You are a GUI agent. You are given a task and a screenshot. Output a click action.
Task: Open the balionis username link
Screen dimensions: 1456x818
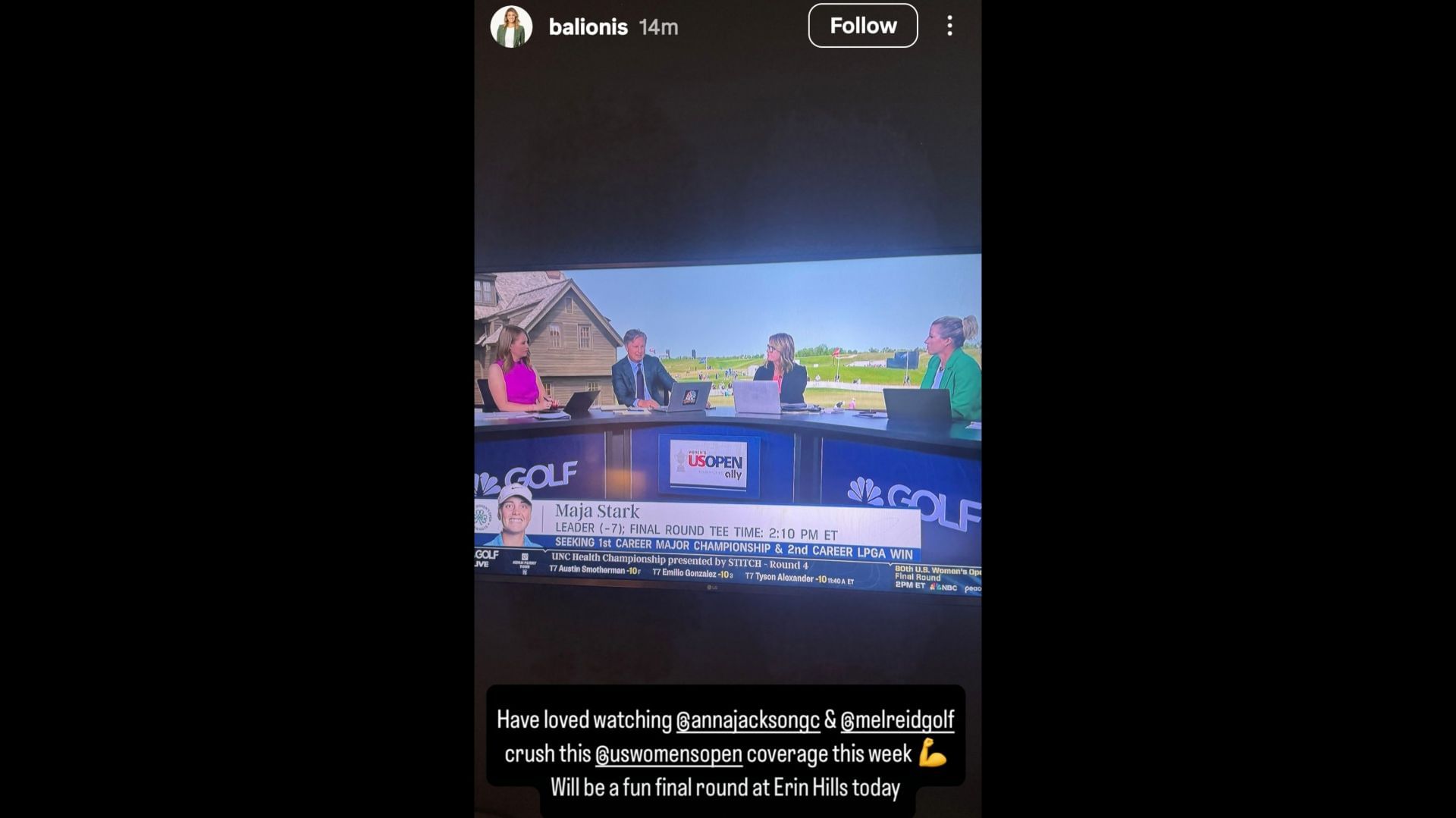pyautogui.click(x=588, y=27)
